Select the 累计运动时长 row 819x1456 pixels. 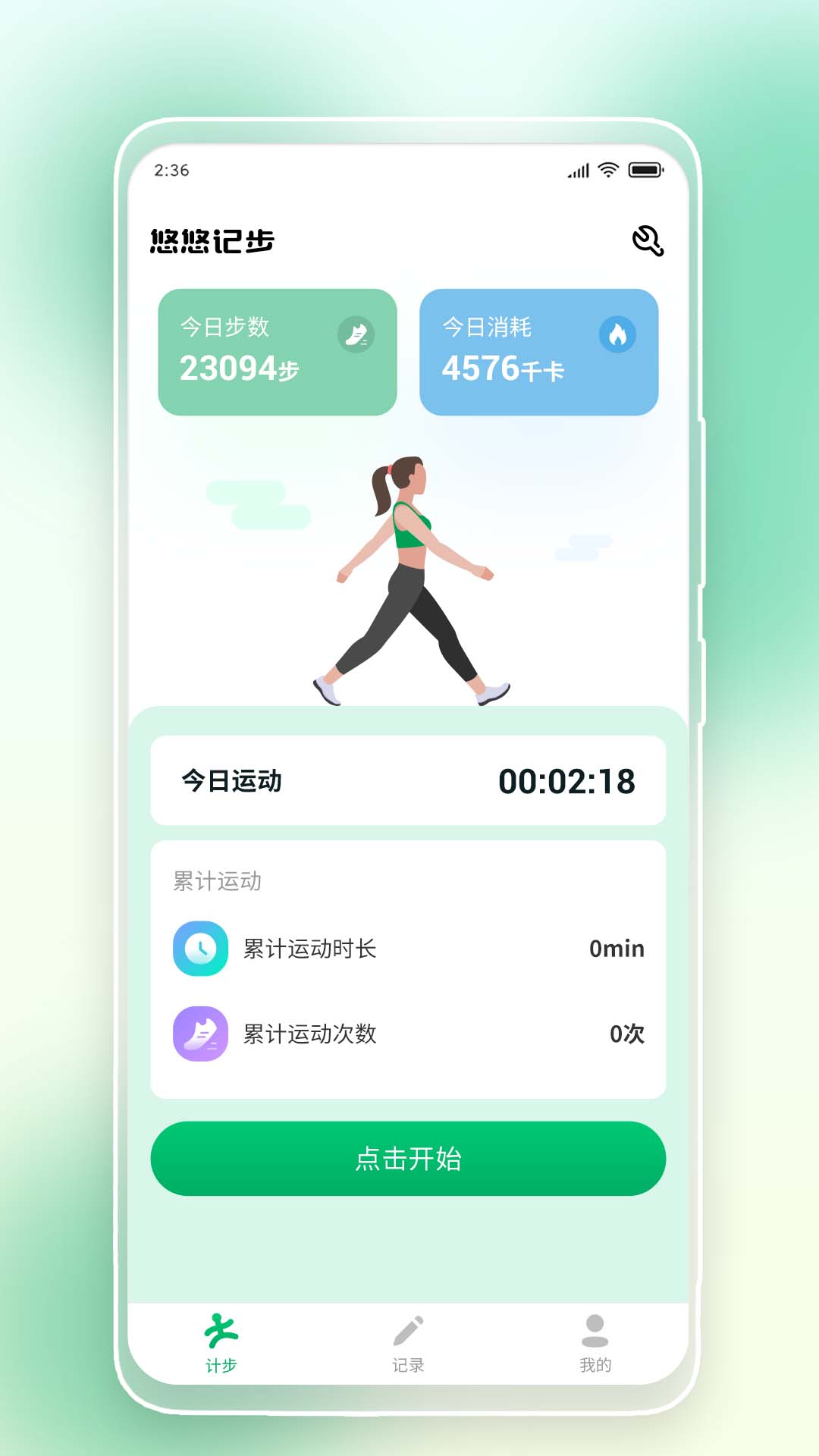(x=408, y=948)
